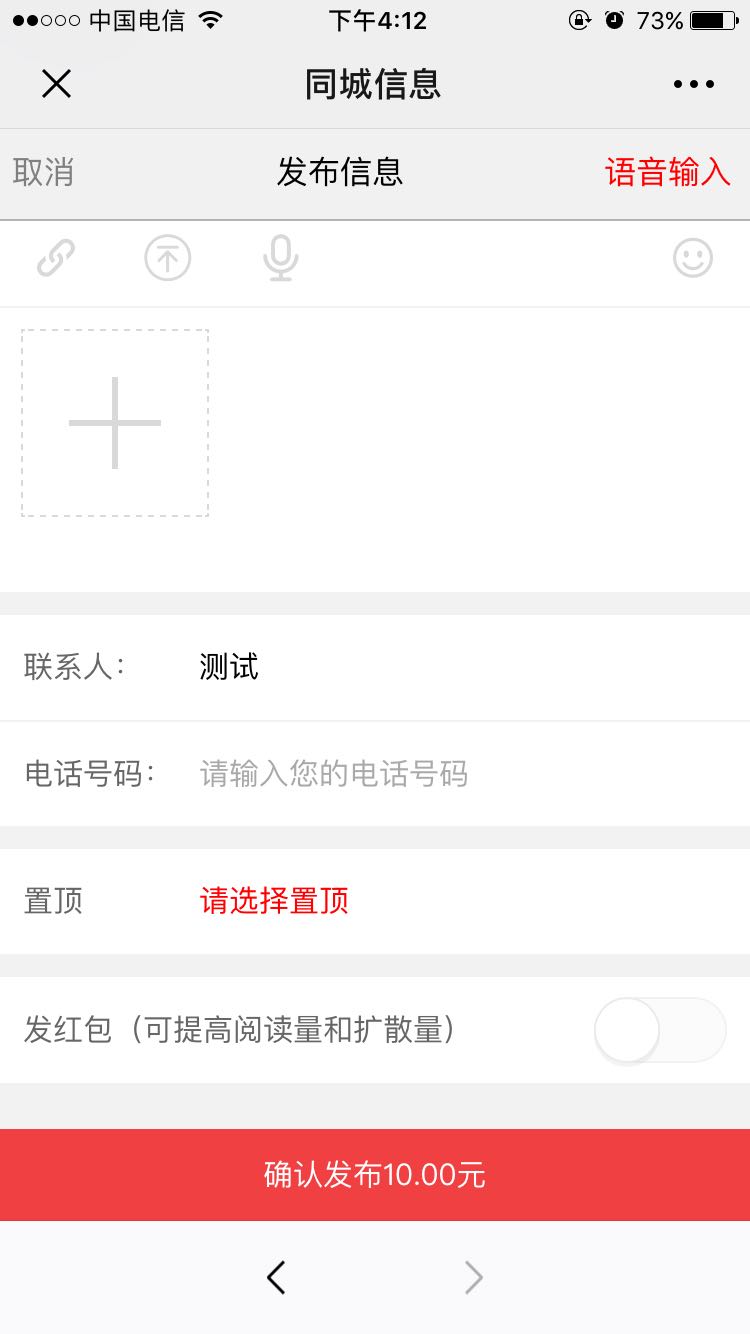Open the three-dot overflow menu
Viewport: 750px width, 1334px height.
tap(693, 84)
